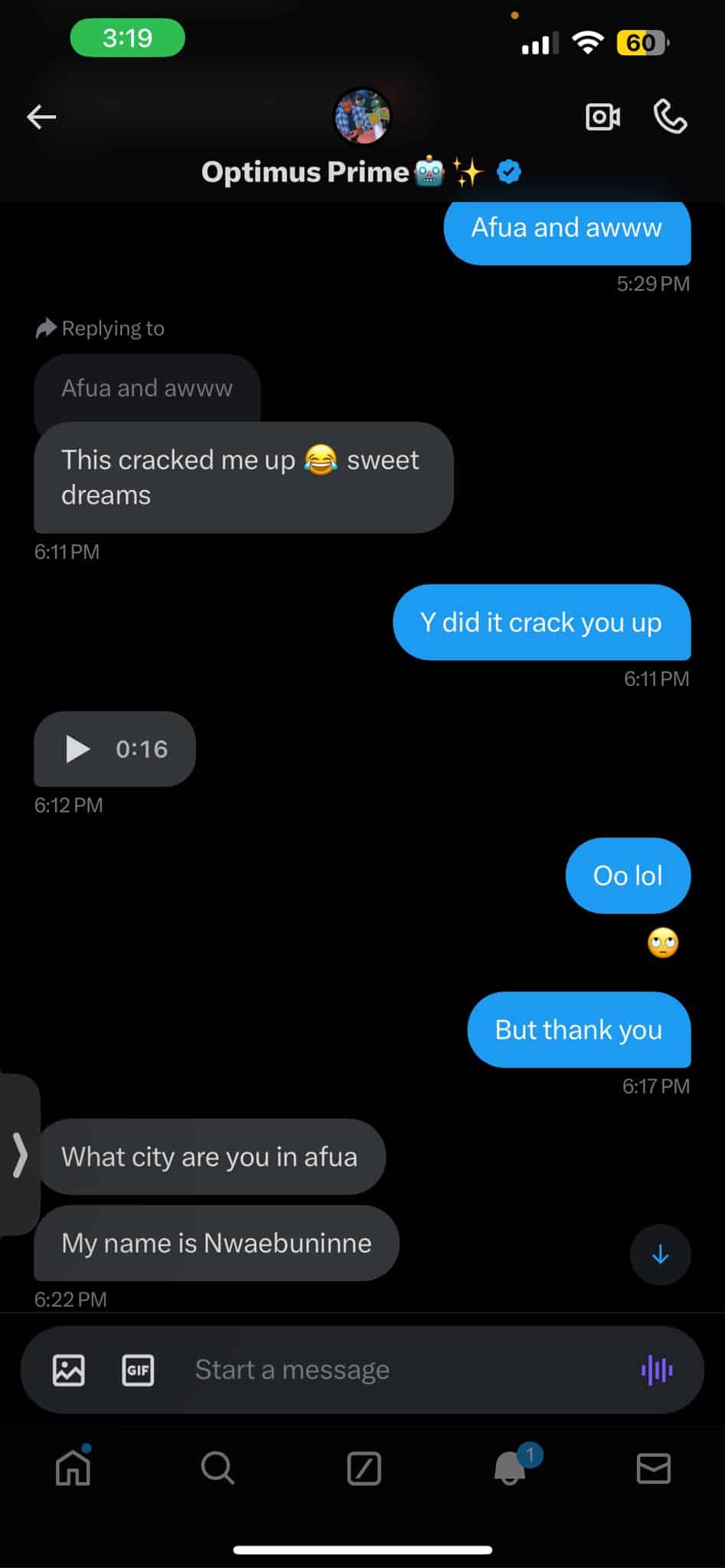This screenshot has height=1568, width=725.
Task: Open Optimus Prime's profile picture
Action: coord(362,117)
